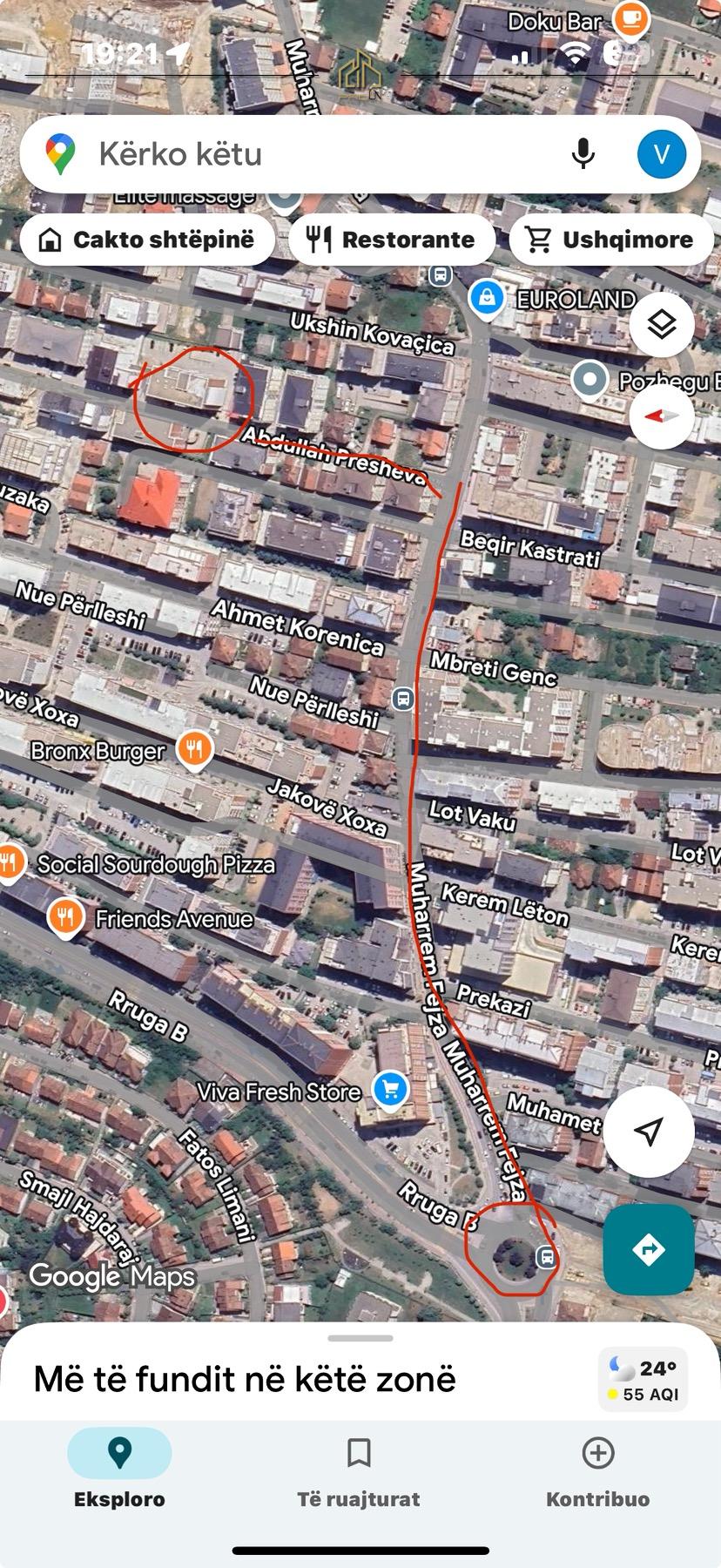Open the V account avatar
Image resolution: width=721 pixels, height=1568 pixels.
(661, 154)
